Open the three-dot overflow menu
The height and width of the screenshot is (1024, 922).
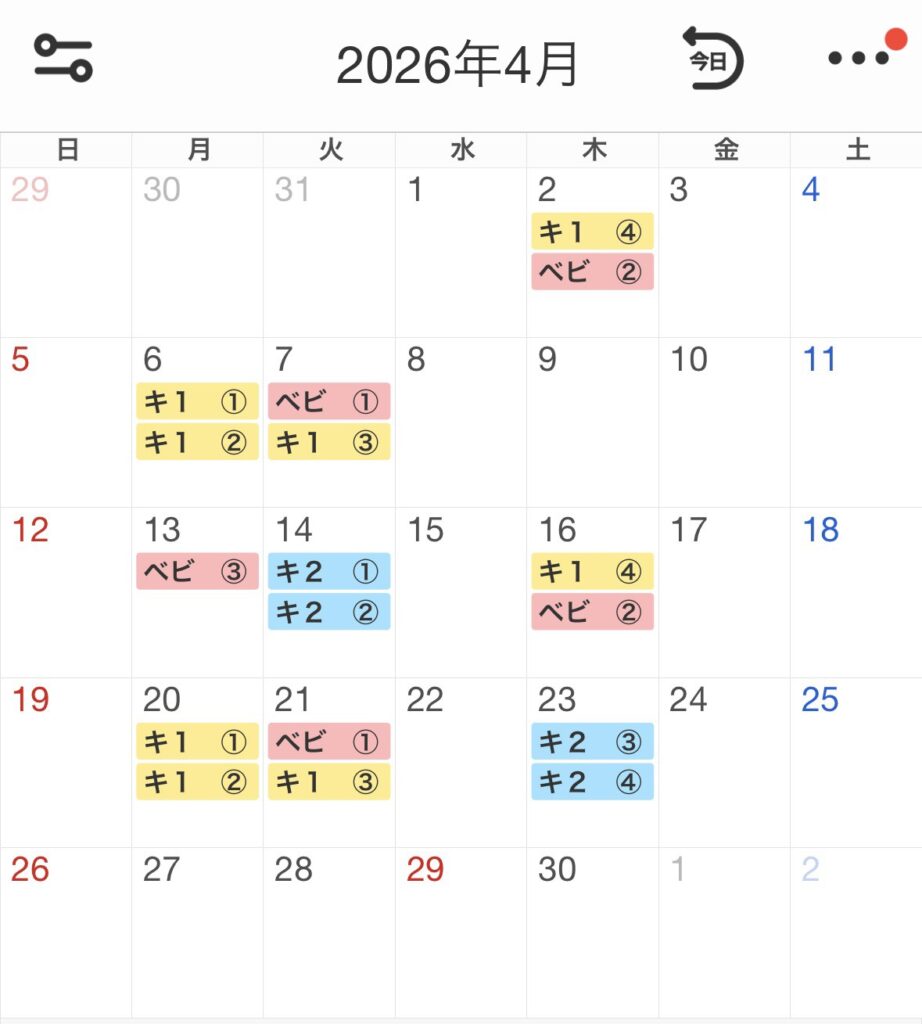858,58
